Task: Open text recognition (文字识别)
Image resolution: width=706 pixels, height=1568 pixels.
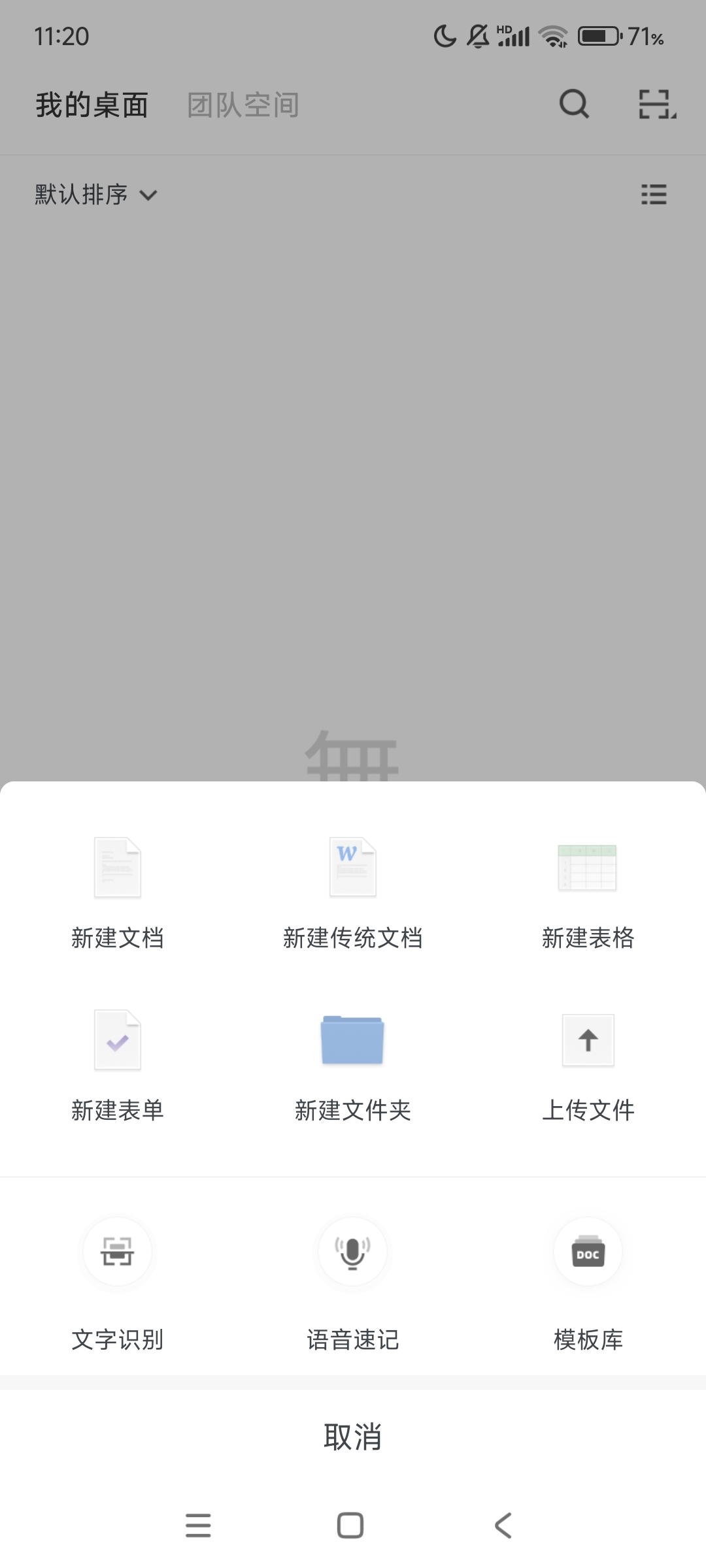Action: 118,1281
